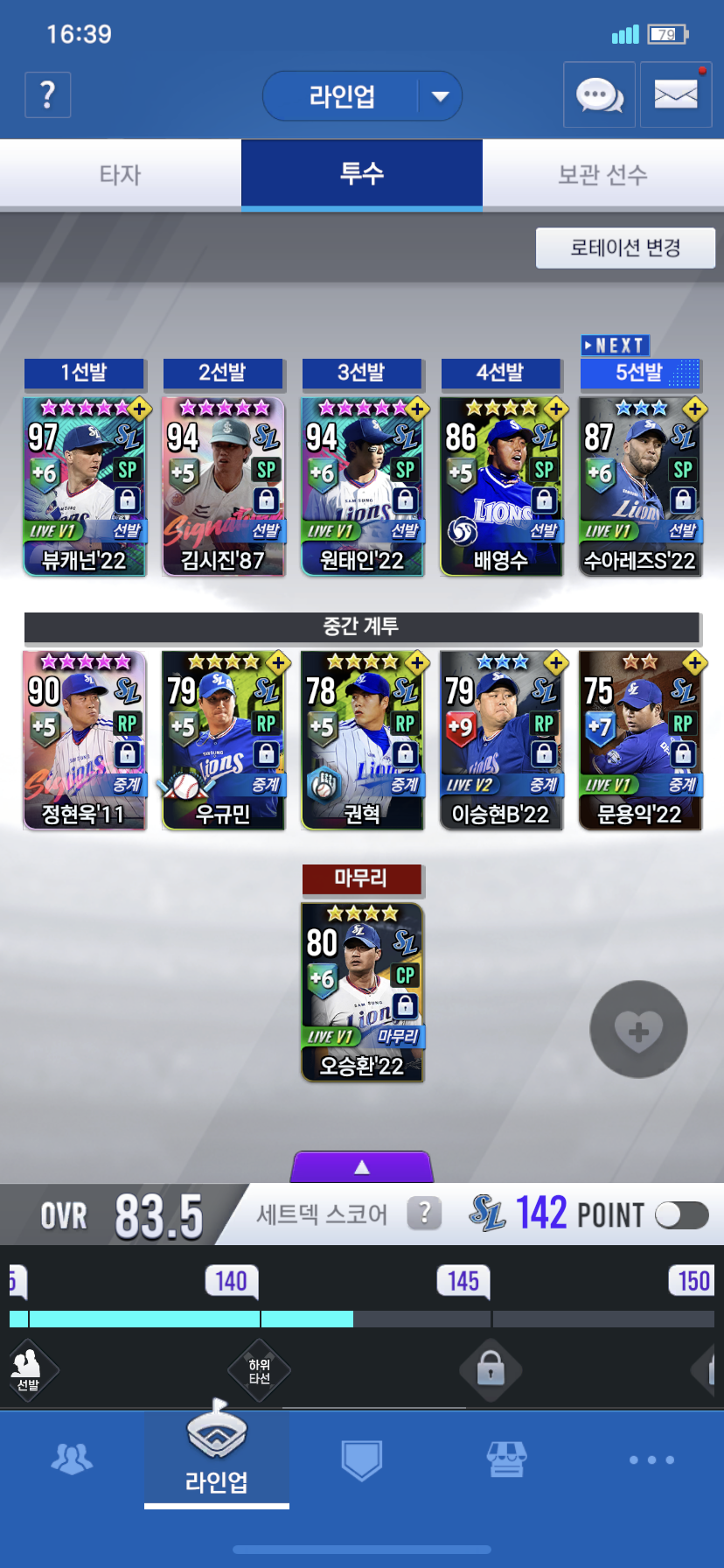Image resolution: width=724 pixels, height=1568 pixels.
Task: Select the 이승현B'22 reliever card
Action: 501,739
